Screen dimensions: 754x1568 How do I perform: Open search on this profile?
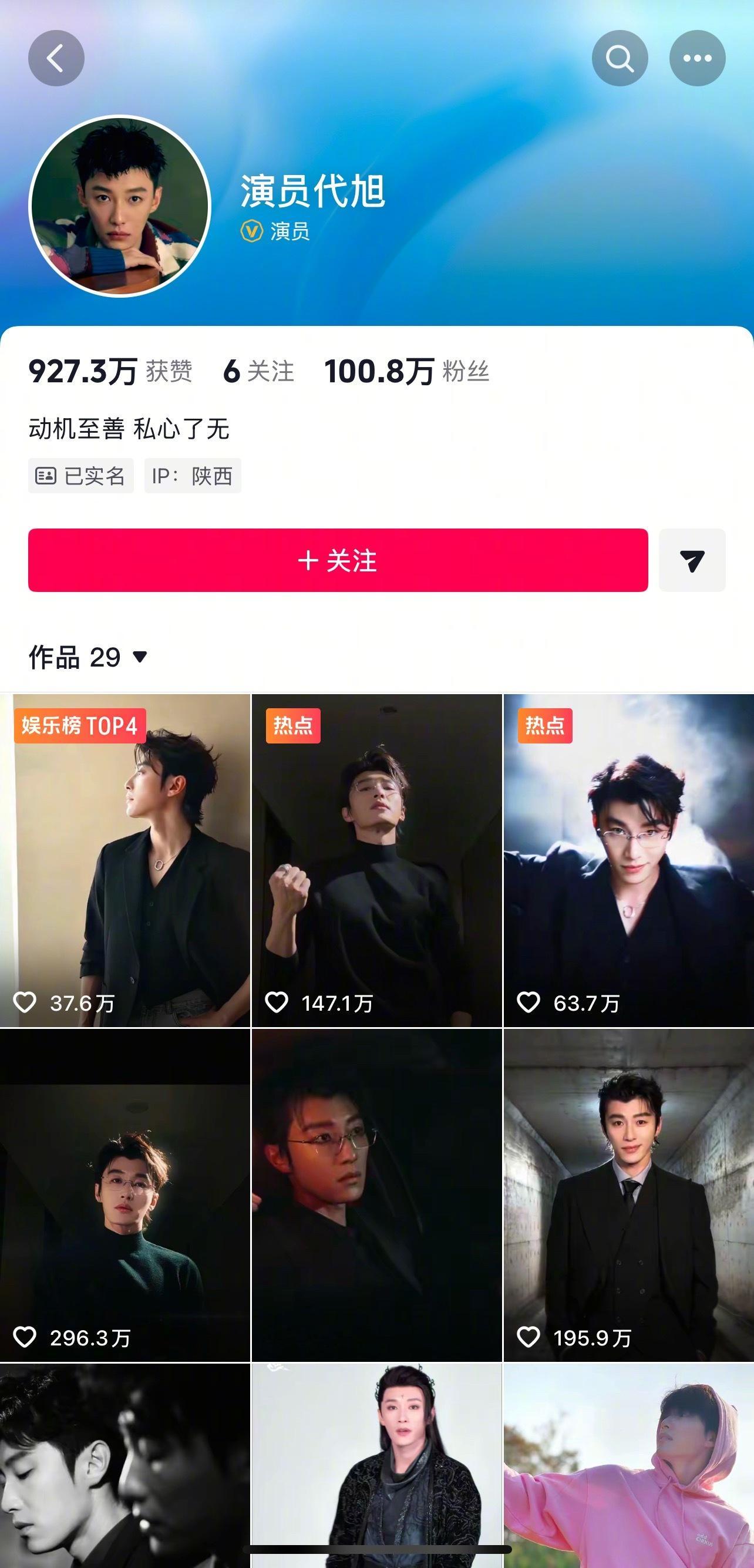tap(620, 59)
